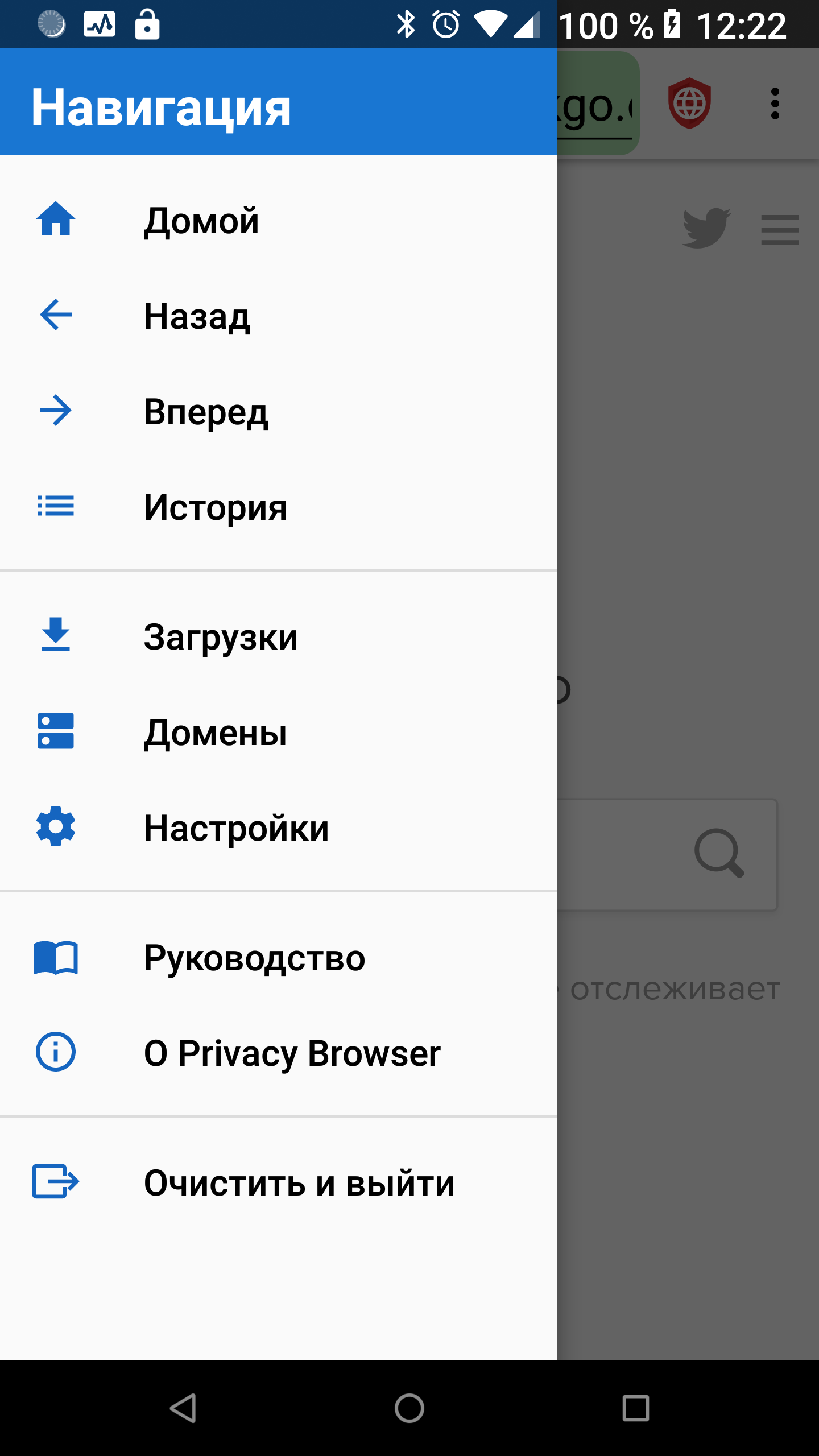Open Загрузки downloads
The width and height of the screenshot is (819, 1456).
point(279,636)
